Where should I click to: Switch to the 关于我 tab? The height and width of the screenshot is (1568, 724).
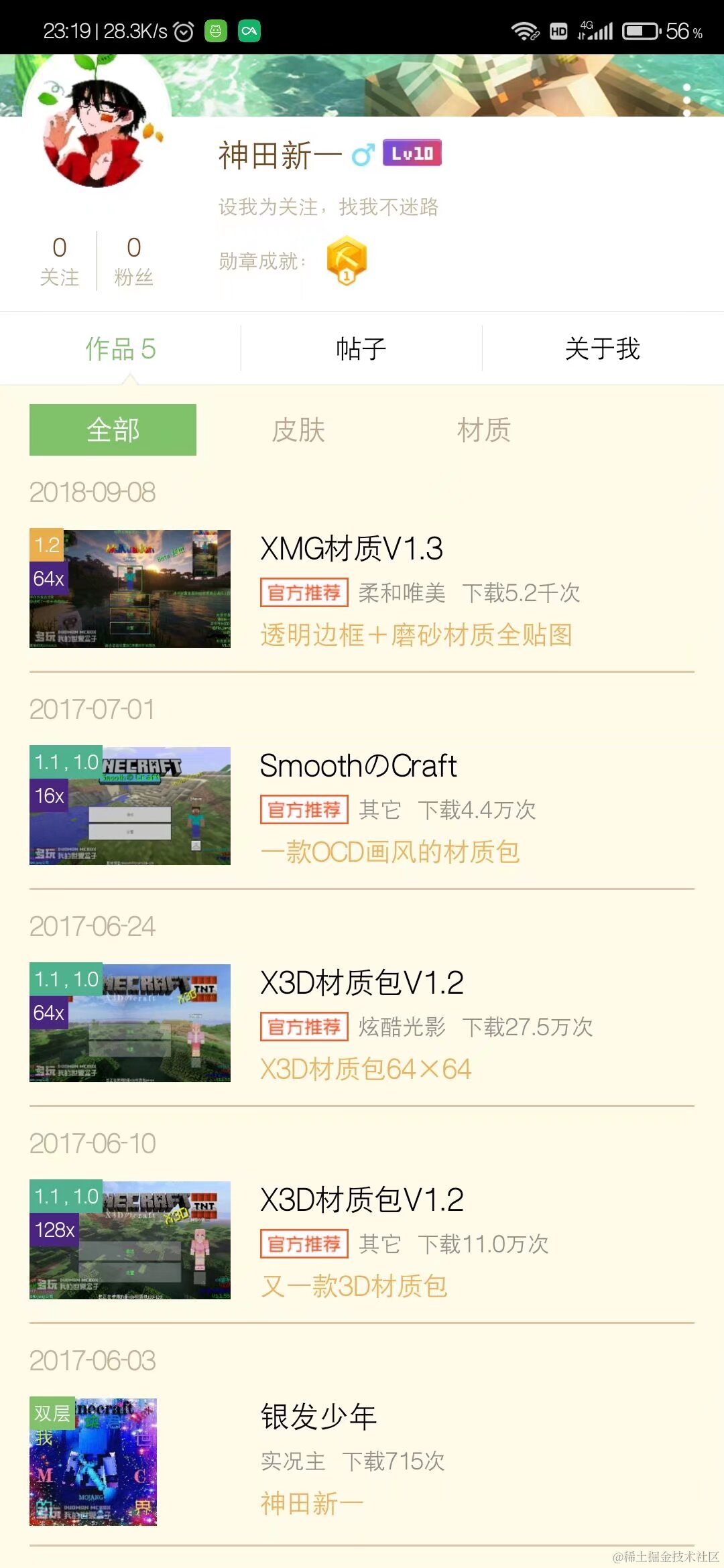[x=603, y=348]
